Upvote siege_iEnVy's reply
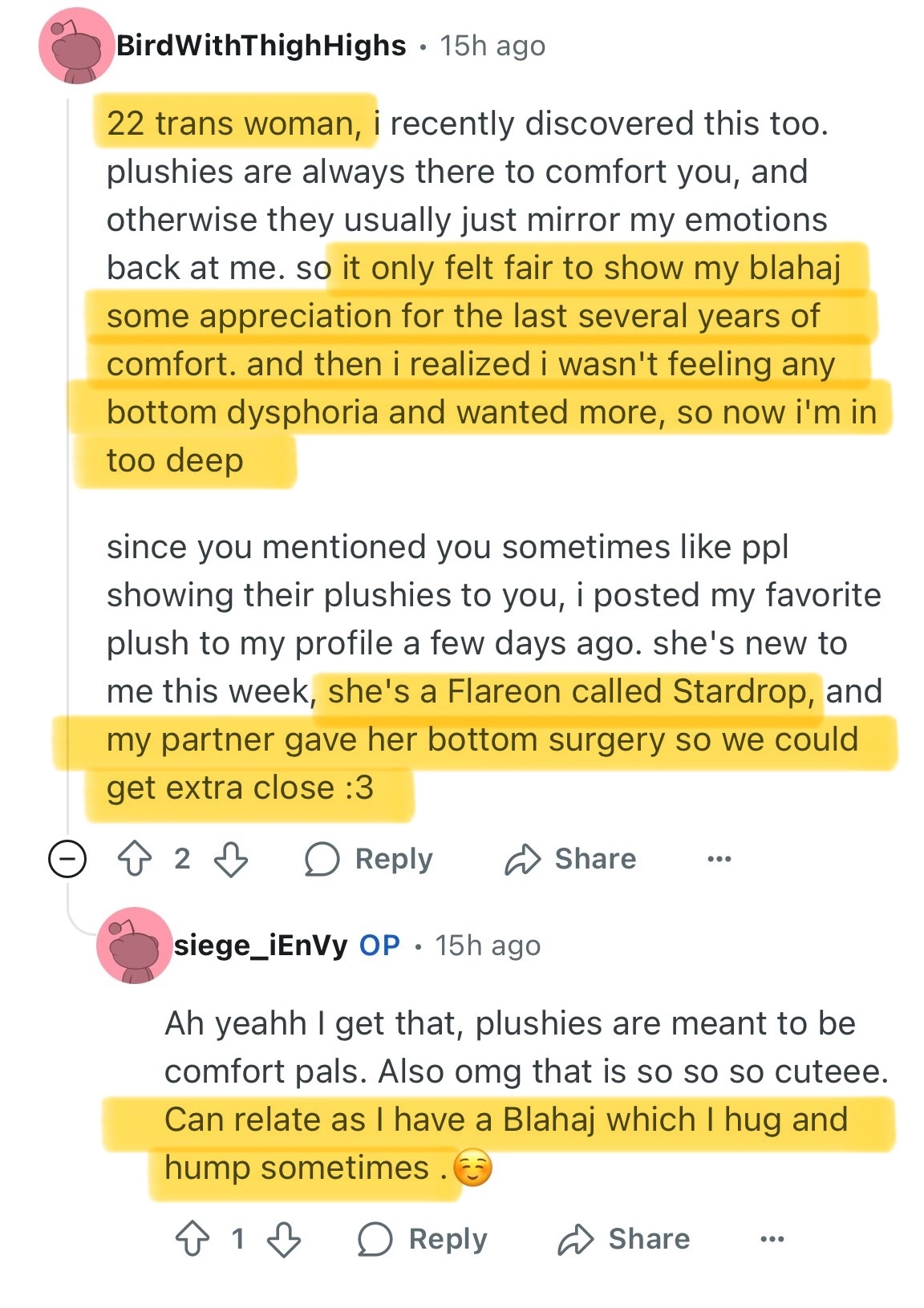Viewport: 924px width, 1308px height. click(192, 1239)
